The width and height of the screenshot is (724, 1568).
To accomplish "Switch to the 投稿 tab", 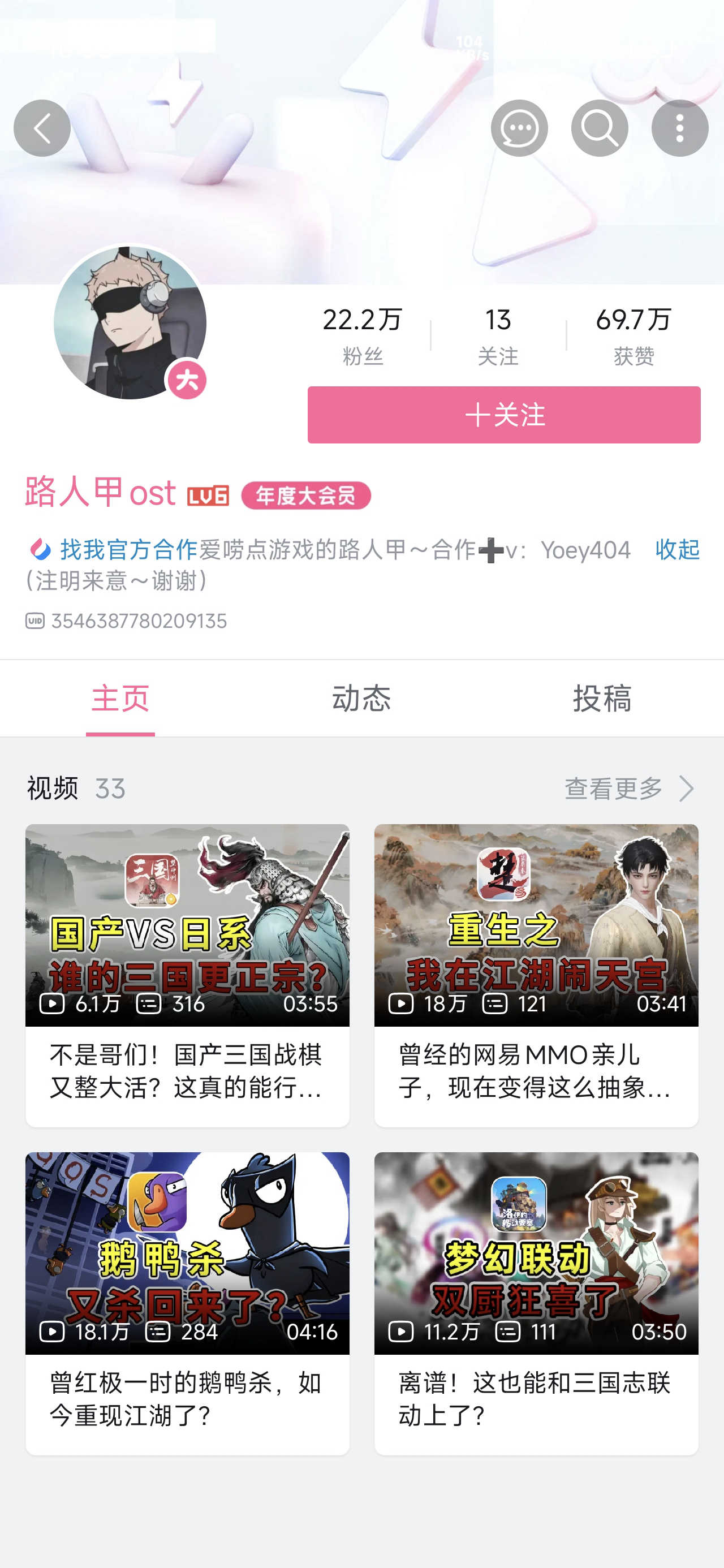I will pos(602,698).
